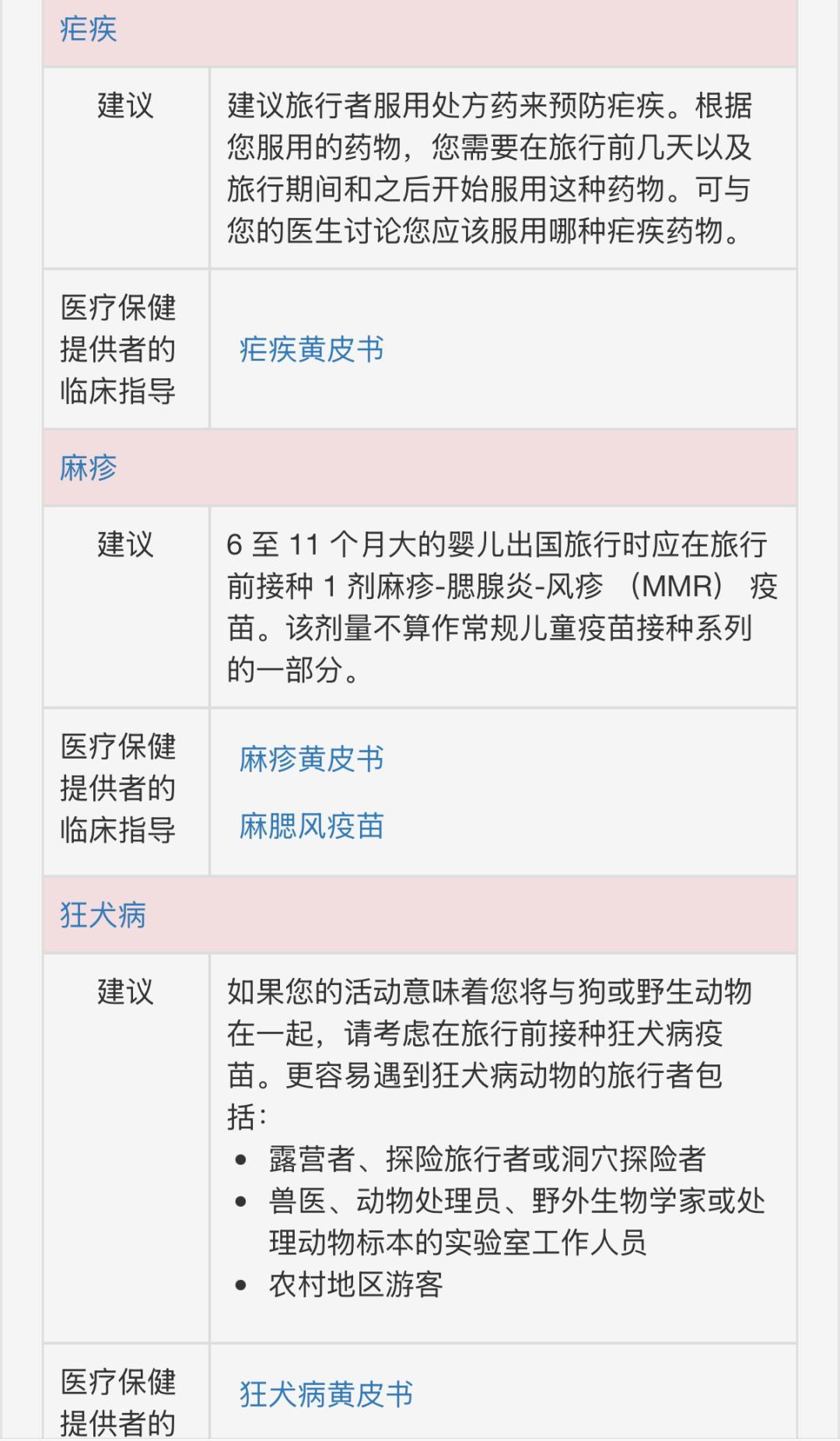Open the 疟疾 disease heading link
Screen dimensions: 840x1441
pos(88,30)
